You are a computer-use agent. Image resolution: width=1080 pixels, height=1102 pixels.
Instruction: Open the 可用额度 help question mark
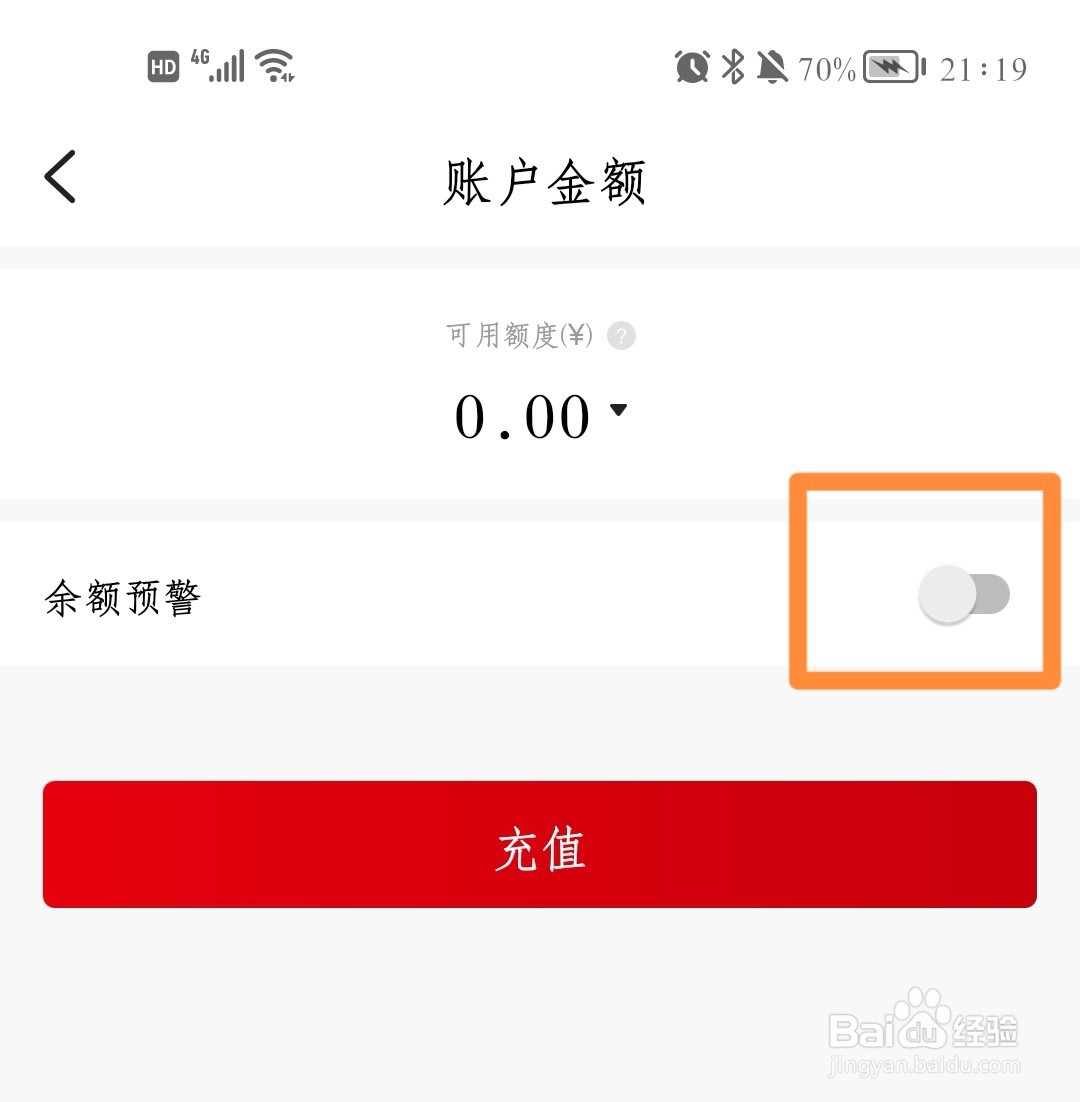click(x=621, y=336)
